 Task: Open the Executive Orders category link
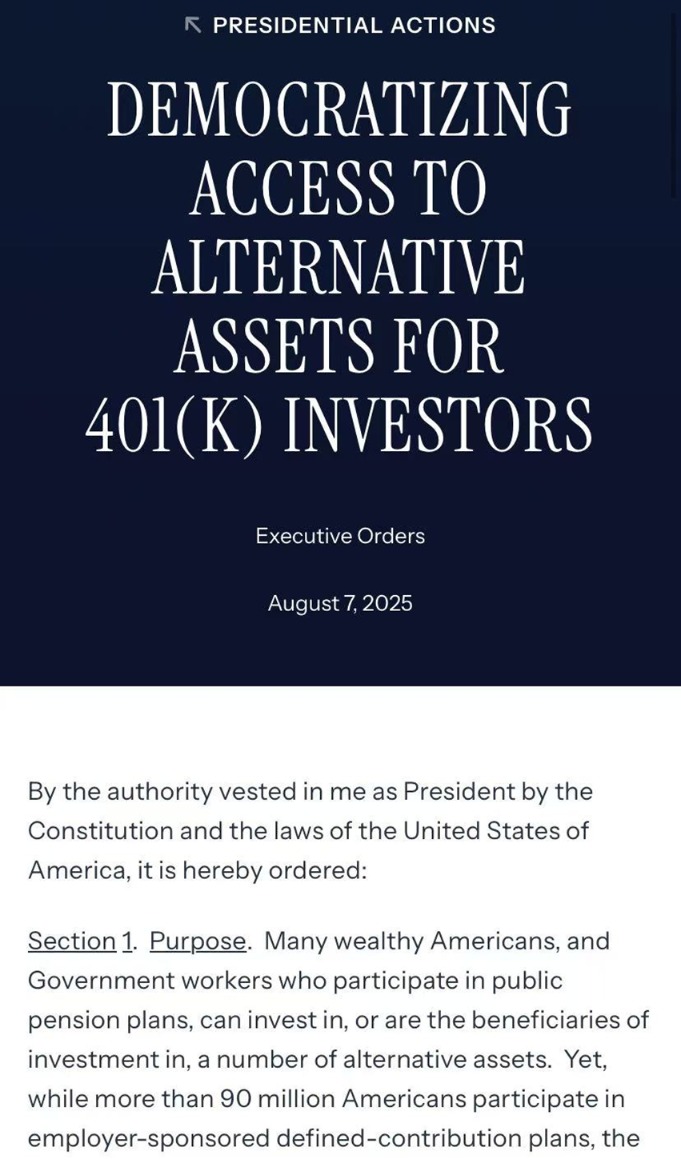(x=340, y=536)
